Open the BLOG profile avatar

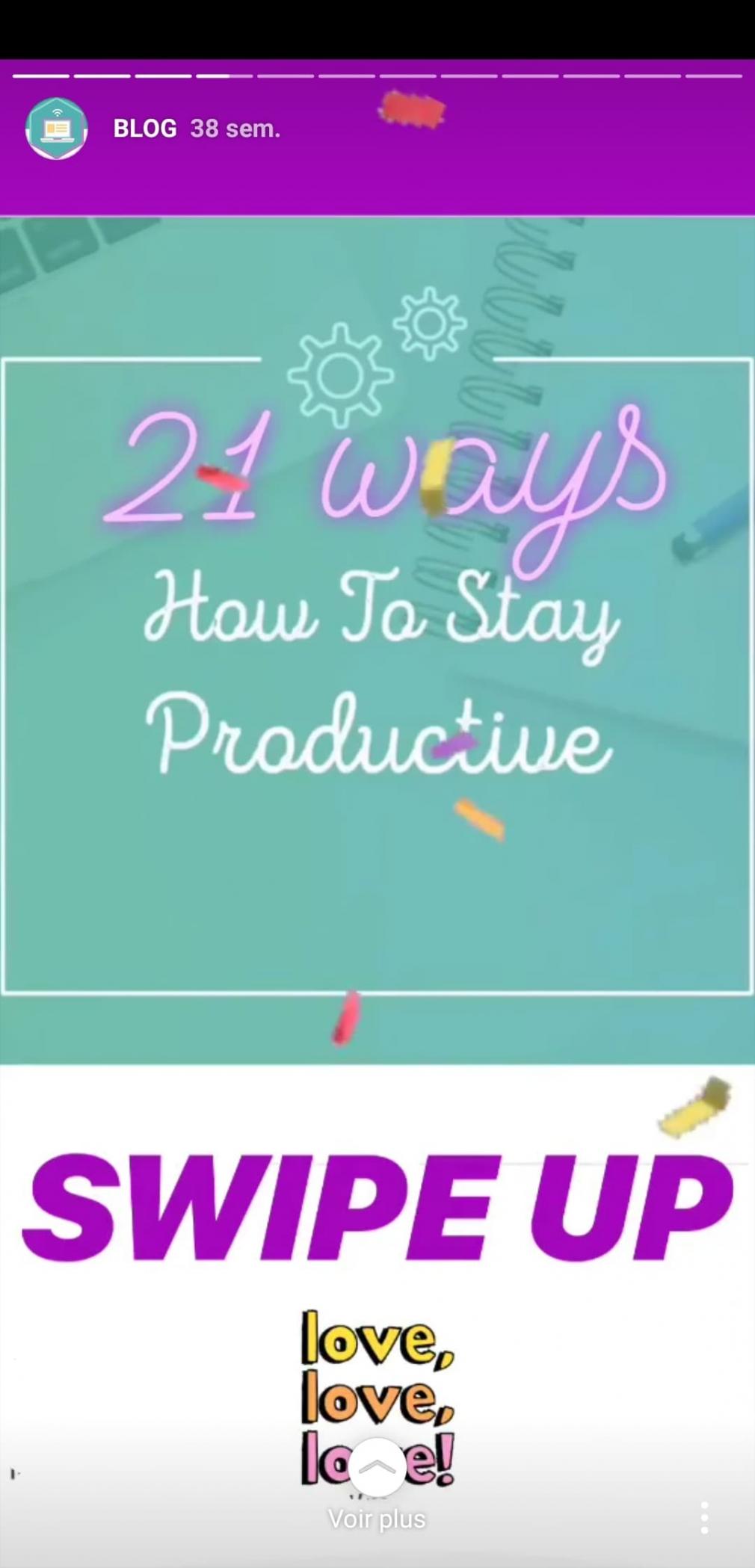[x=56, y=129]
